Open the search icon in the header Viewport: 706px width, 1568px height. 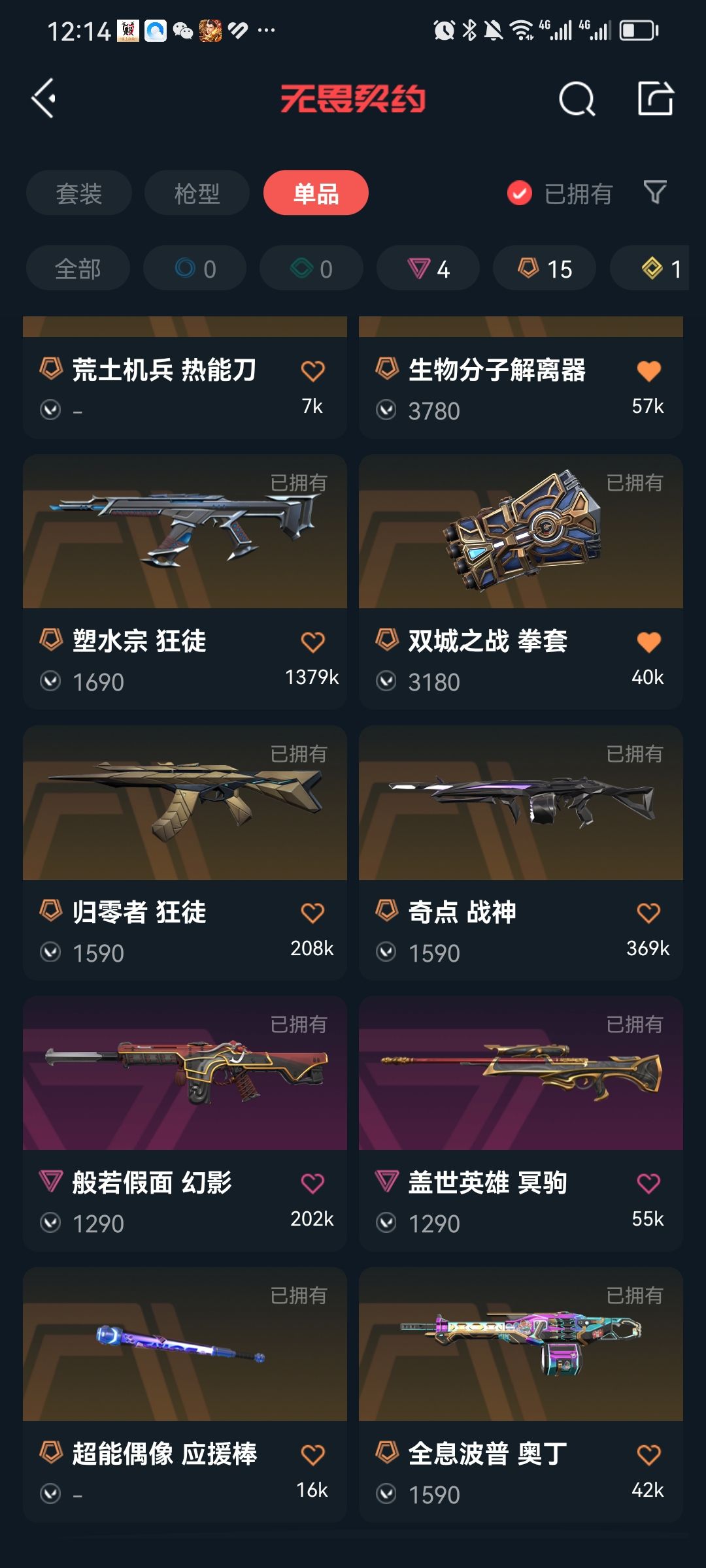577,99
